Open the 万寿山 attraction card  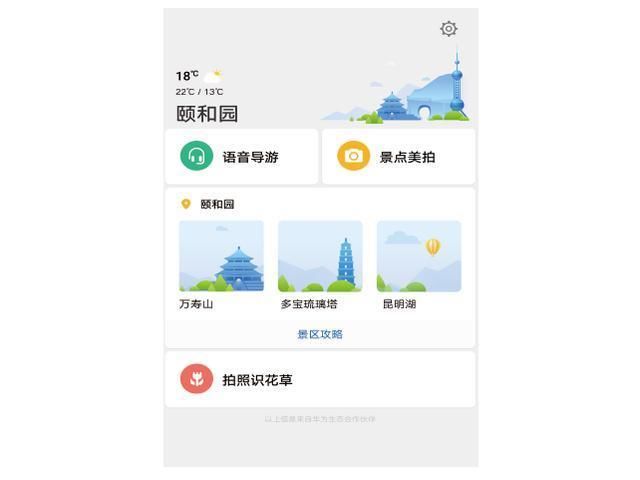pos(221,264)
